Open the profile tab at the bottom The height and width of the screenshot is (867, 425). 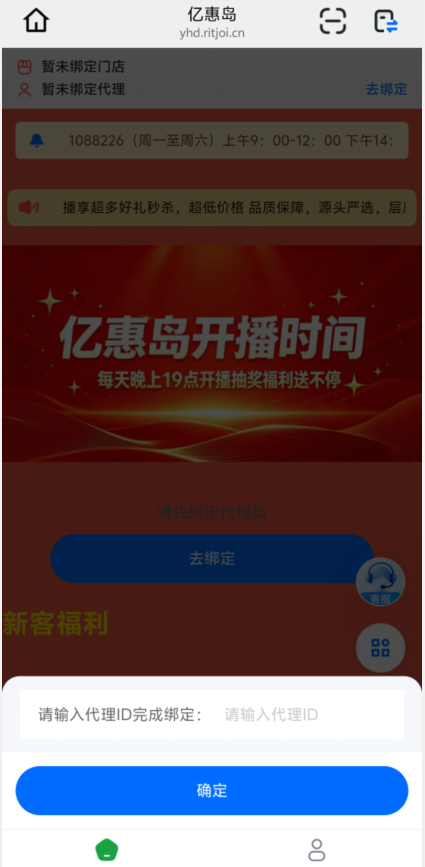pos(317,850)
